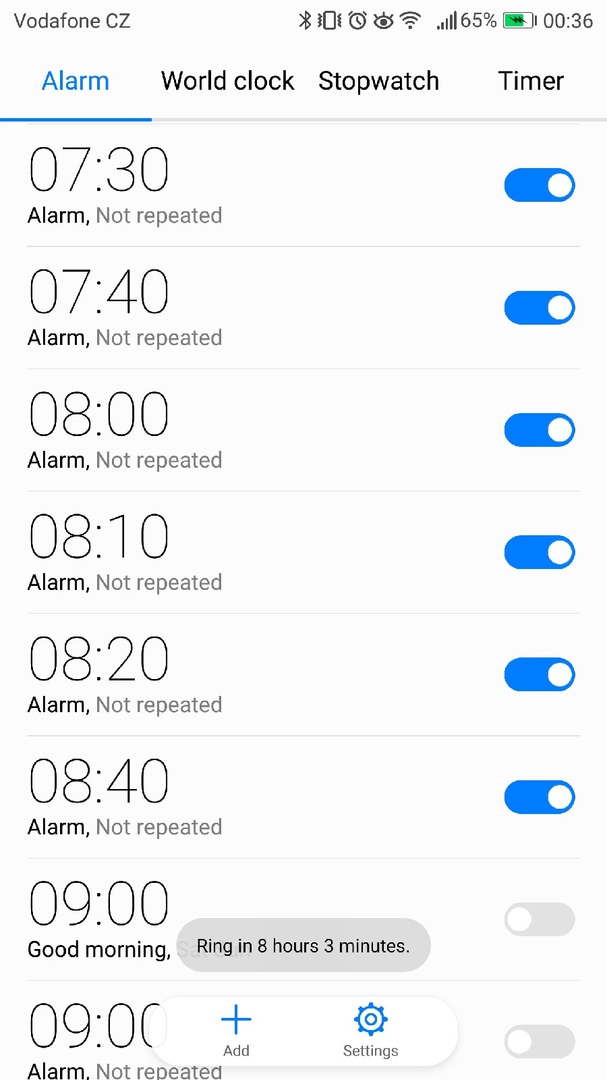This screenshot has width=607, height=1080.
Task: Disable the 07:30 alarm switch
Action: tap(539, 185)
